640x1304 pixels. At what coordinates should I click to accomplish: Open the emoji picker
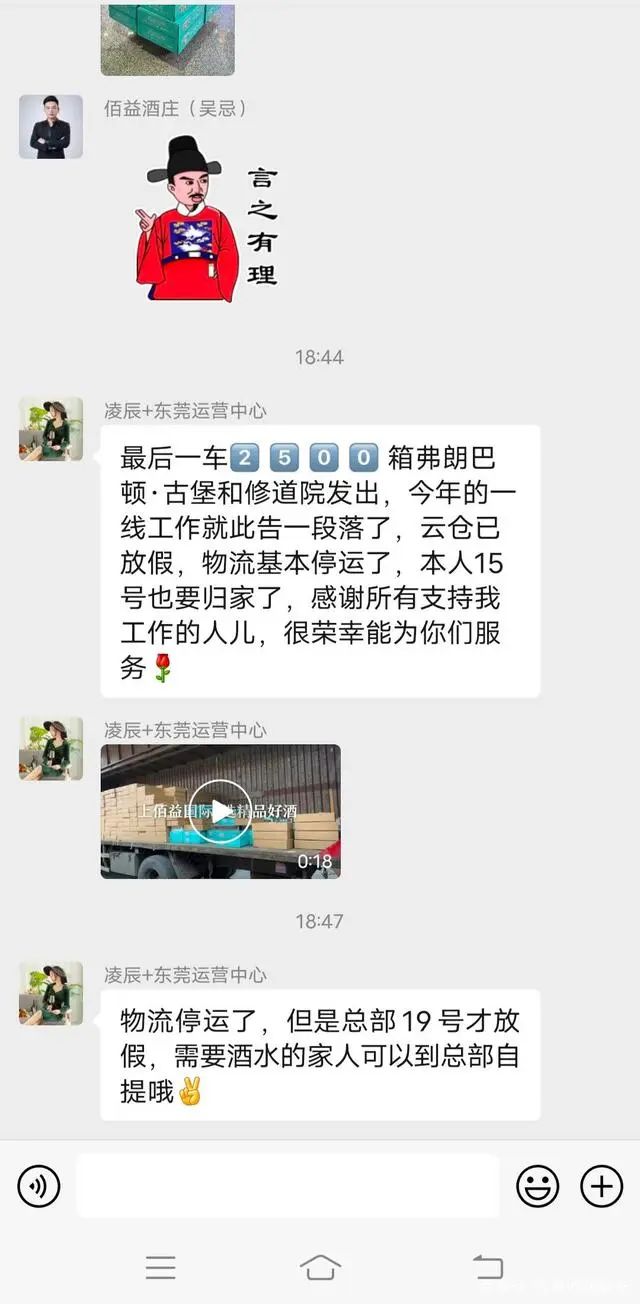(537, 1186)
